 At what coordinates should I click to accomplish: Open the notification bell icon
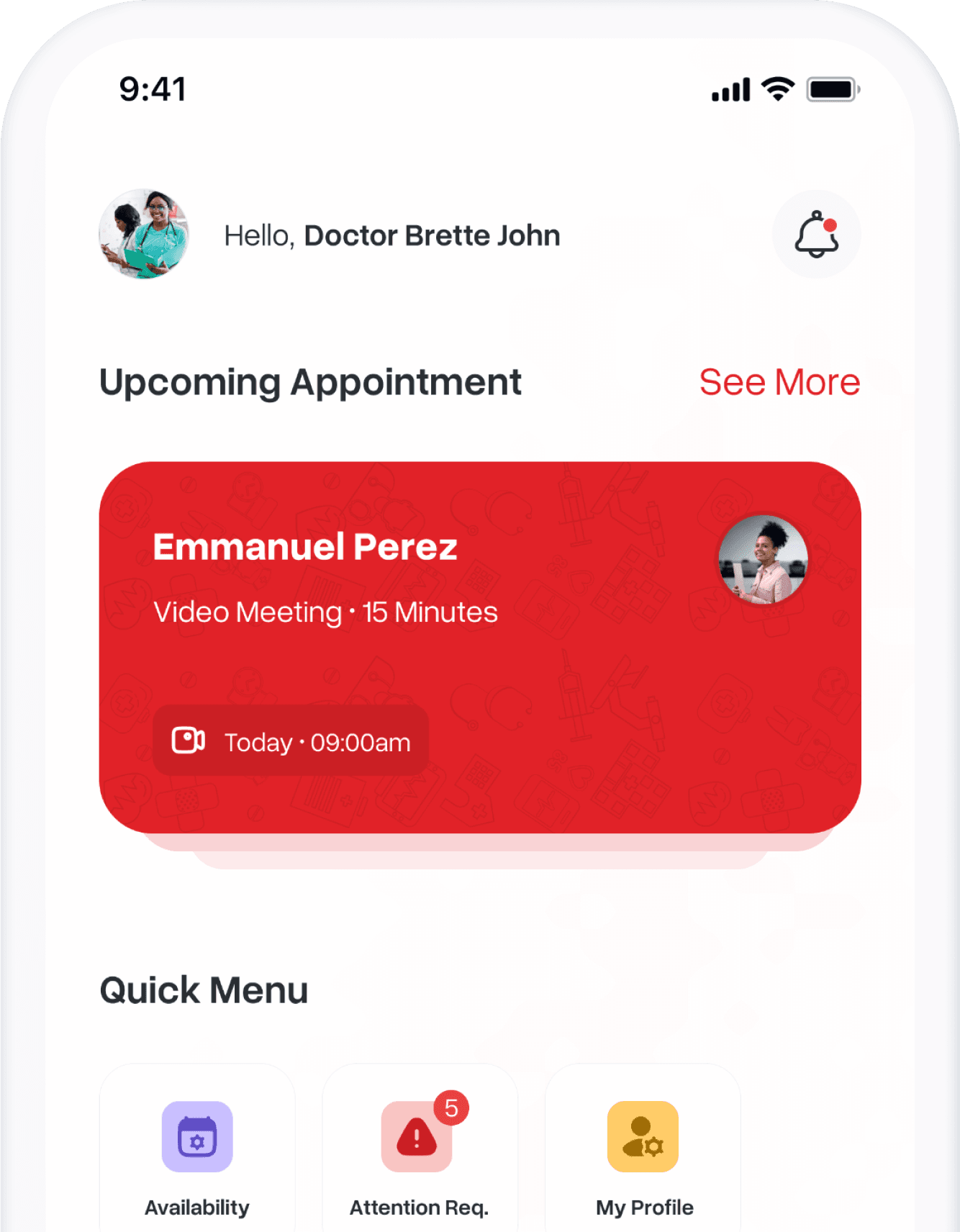[x=815, y=234]
